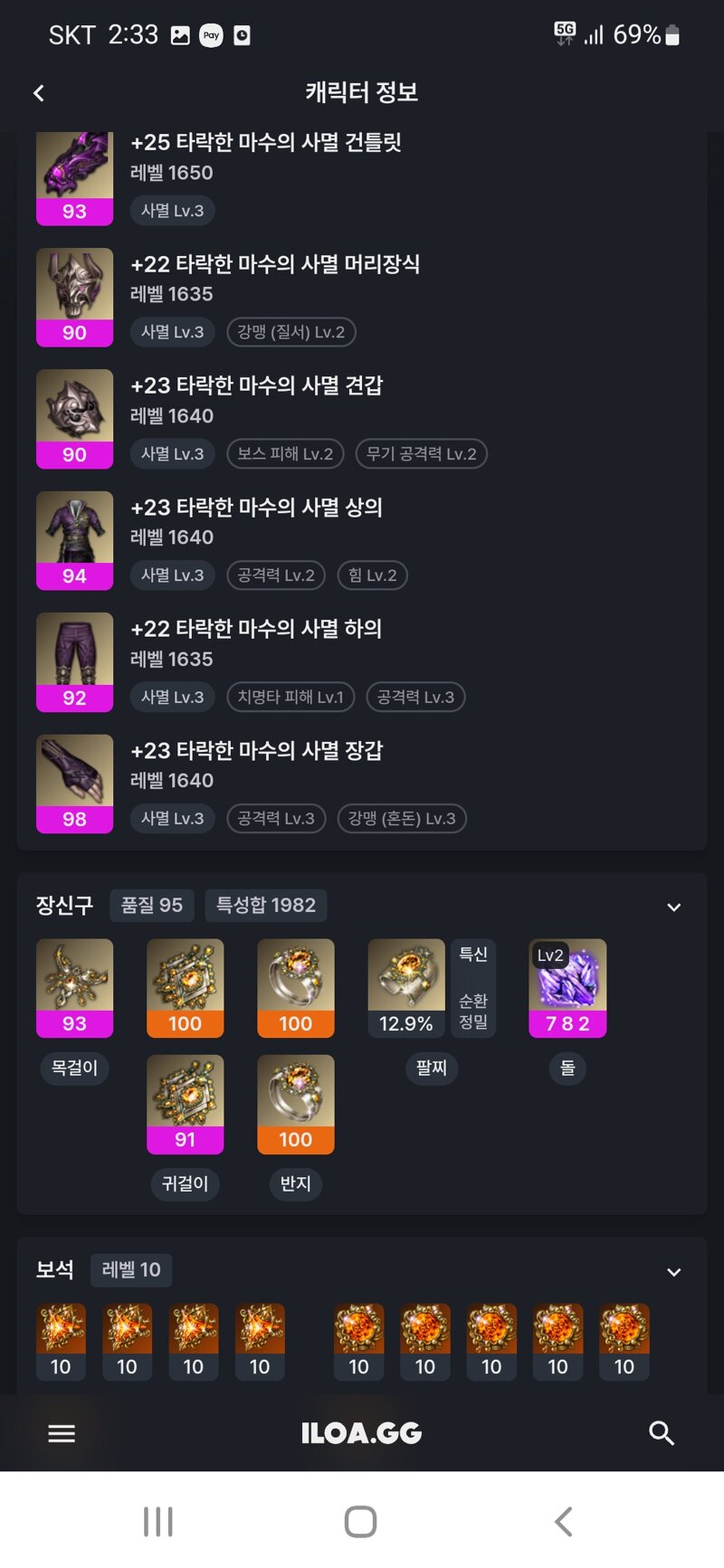Open the system recent apps button
This screenshot has height=1568, width=724.
158,1522
